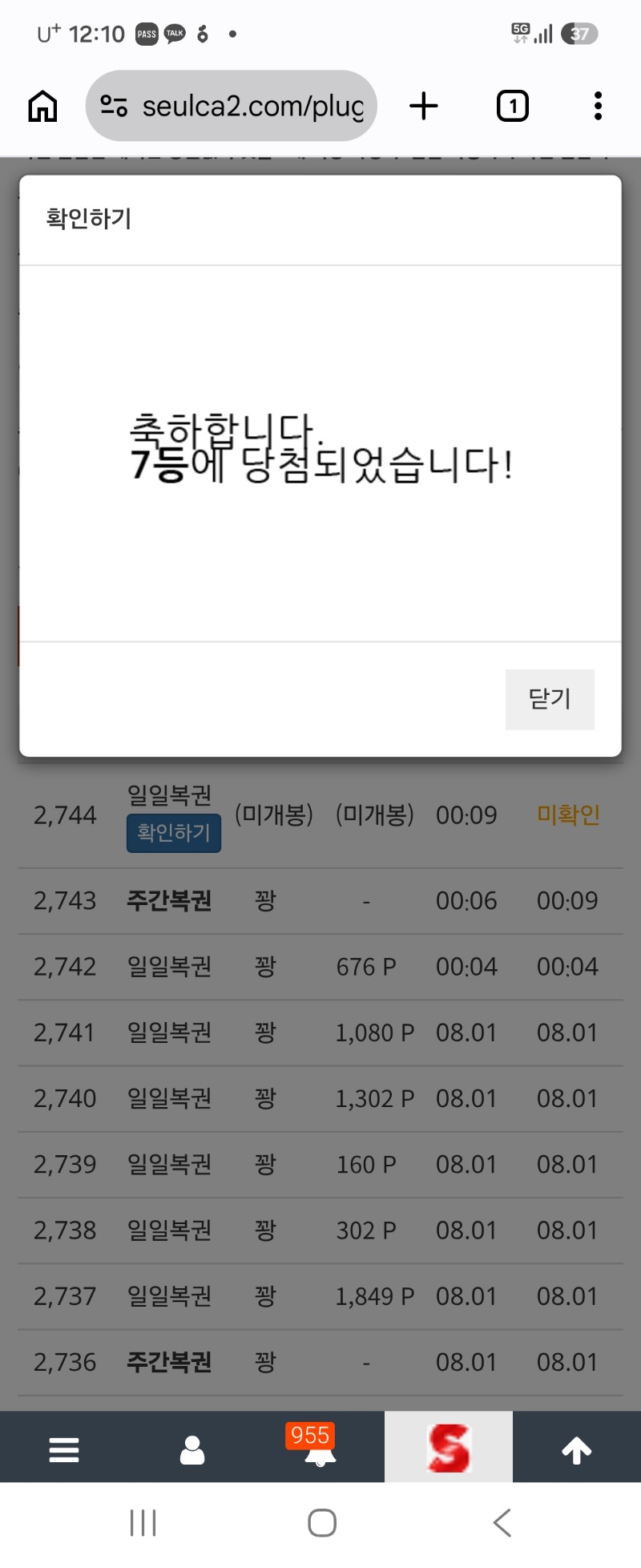The image size is (641, 1568).
Task: Open a new browser tab
Action: 424,106
